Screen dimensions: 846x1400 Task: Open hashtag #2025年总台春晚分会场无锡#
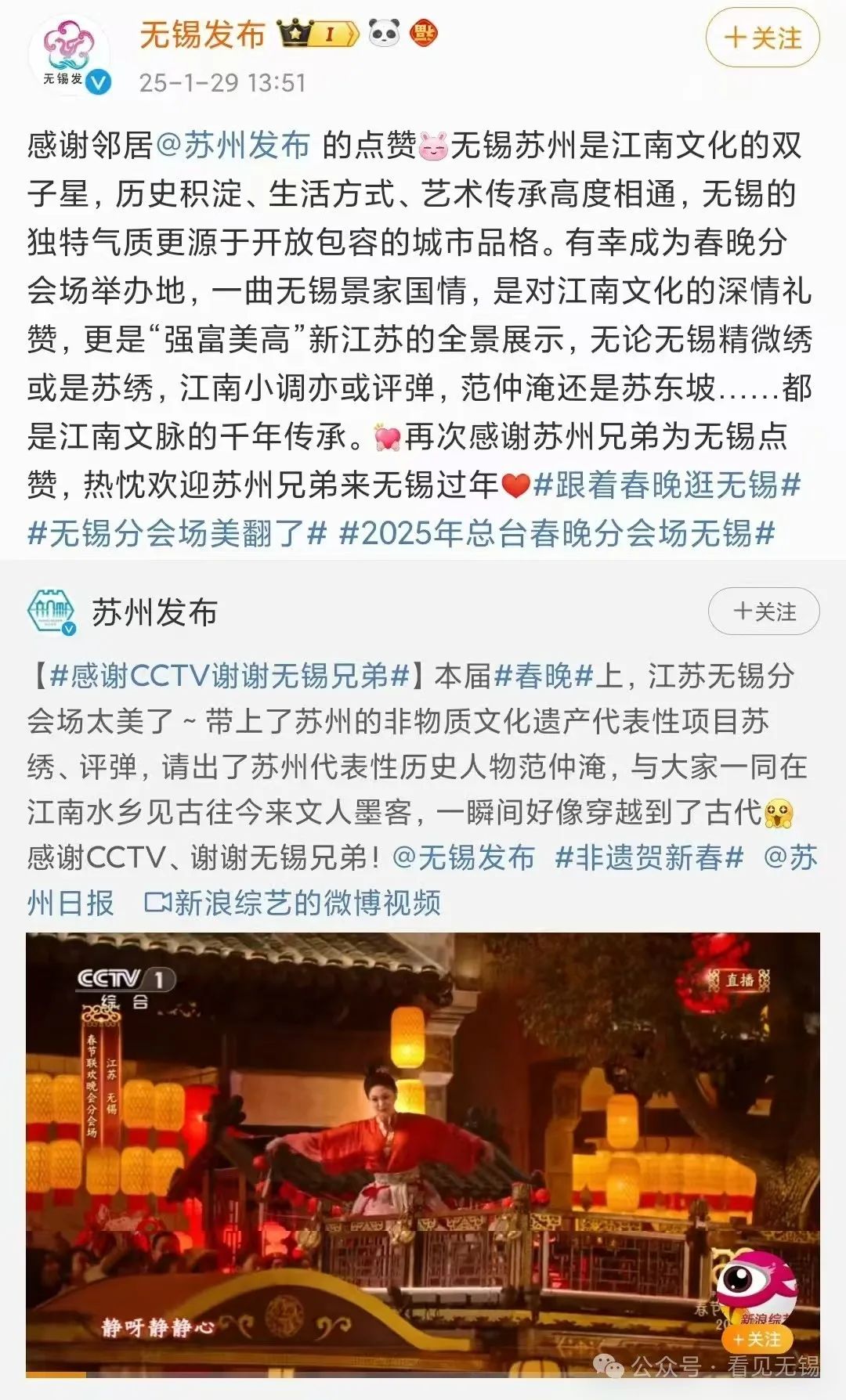point(557,533)
